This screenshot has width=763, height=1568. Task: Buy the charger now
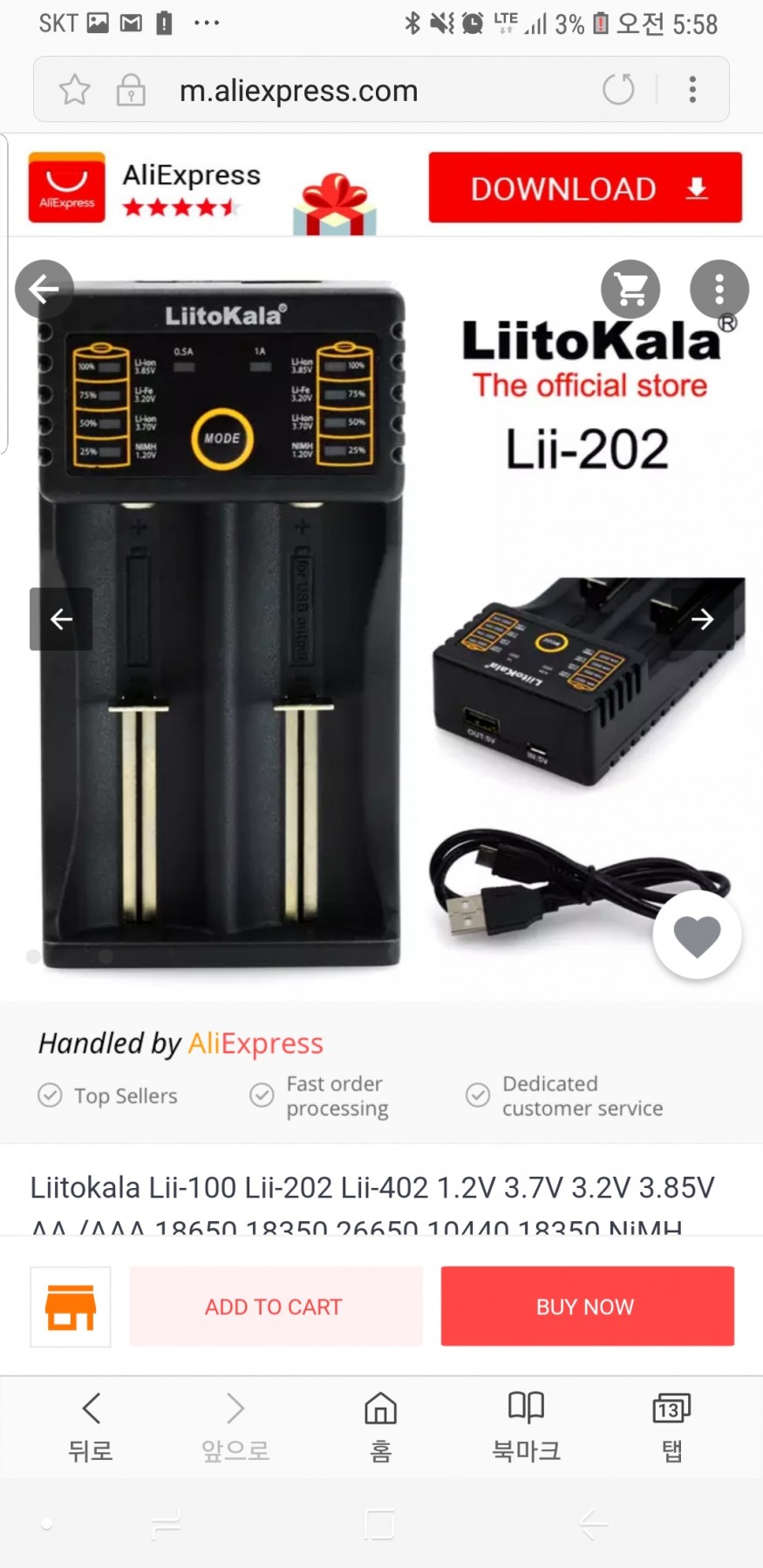tap(586, 1307)
